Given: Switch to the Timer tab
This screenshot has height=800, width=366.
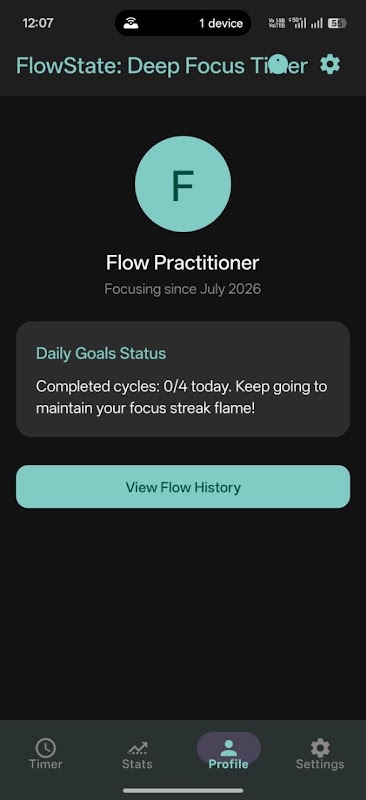Looking at the screenshot, I should point(46,754).
